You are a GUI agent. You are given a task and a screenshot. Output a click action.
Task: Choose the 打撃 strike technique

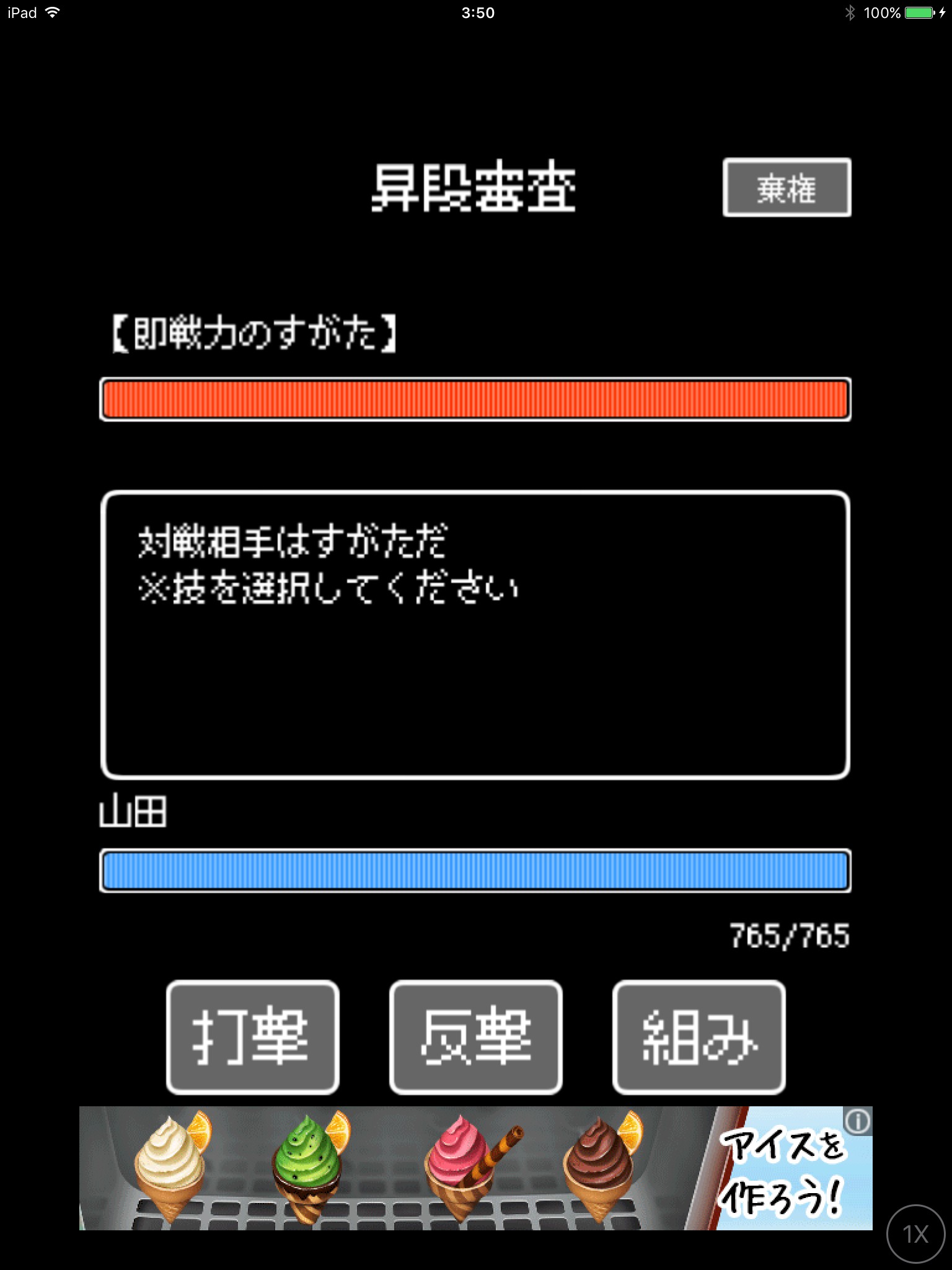click(x=253, y=1037)
